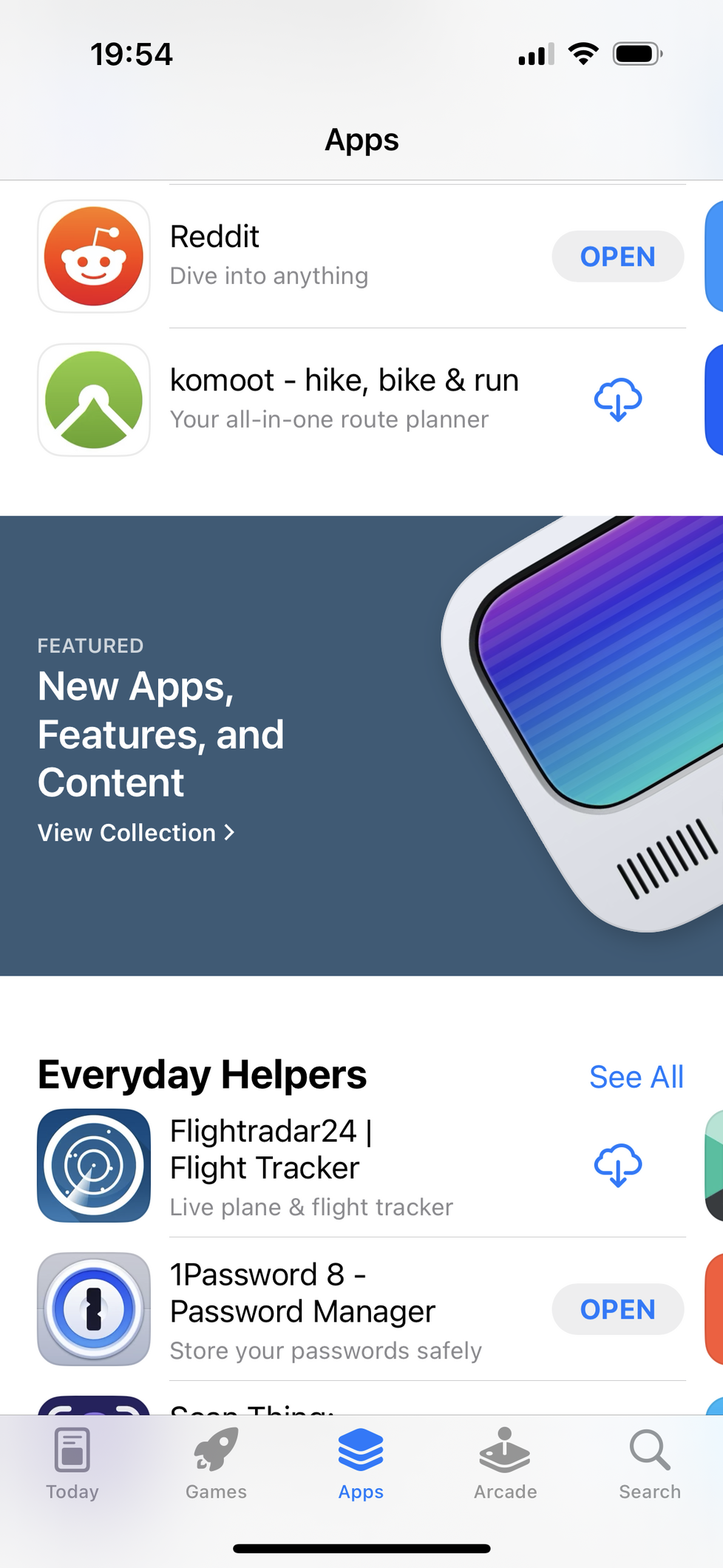Download Flightradar24 Flight Tracker

coord(618,1166)
